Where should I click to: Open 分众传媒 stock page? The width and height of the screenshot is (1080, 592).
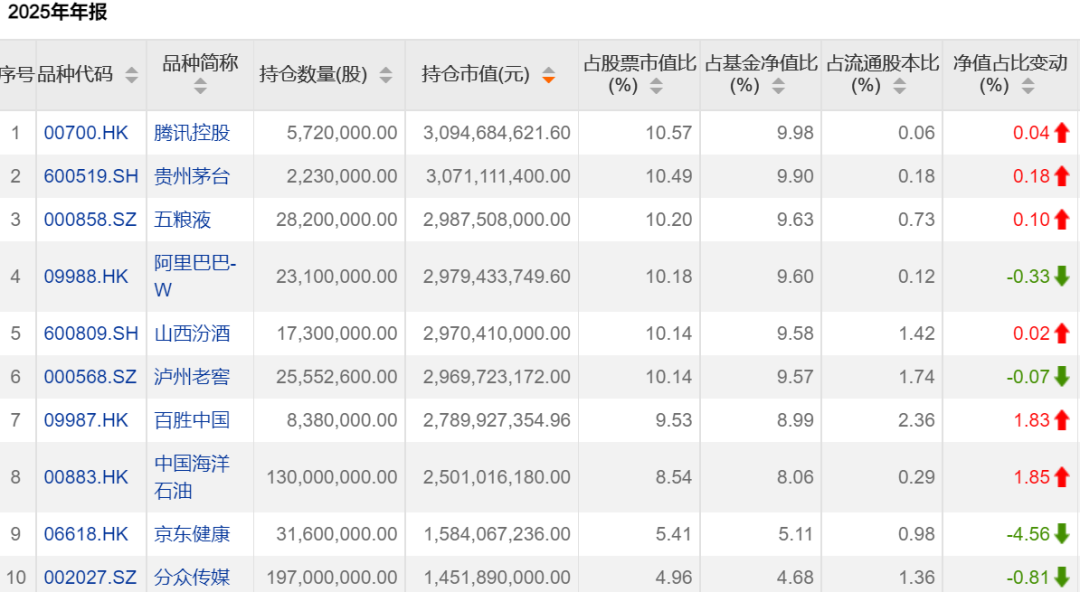click(x=192, y=577)
